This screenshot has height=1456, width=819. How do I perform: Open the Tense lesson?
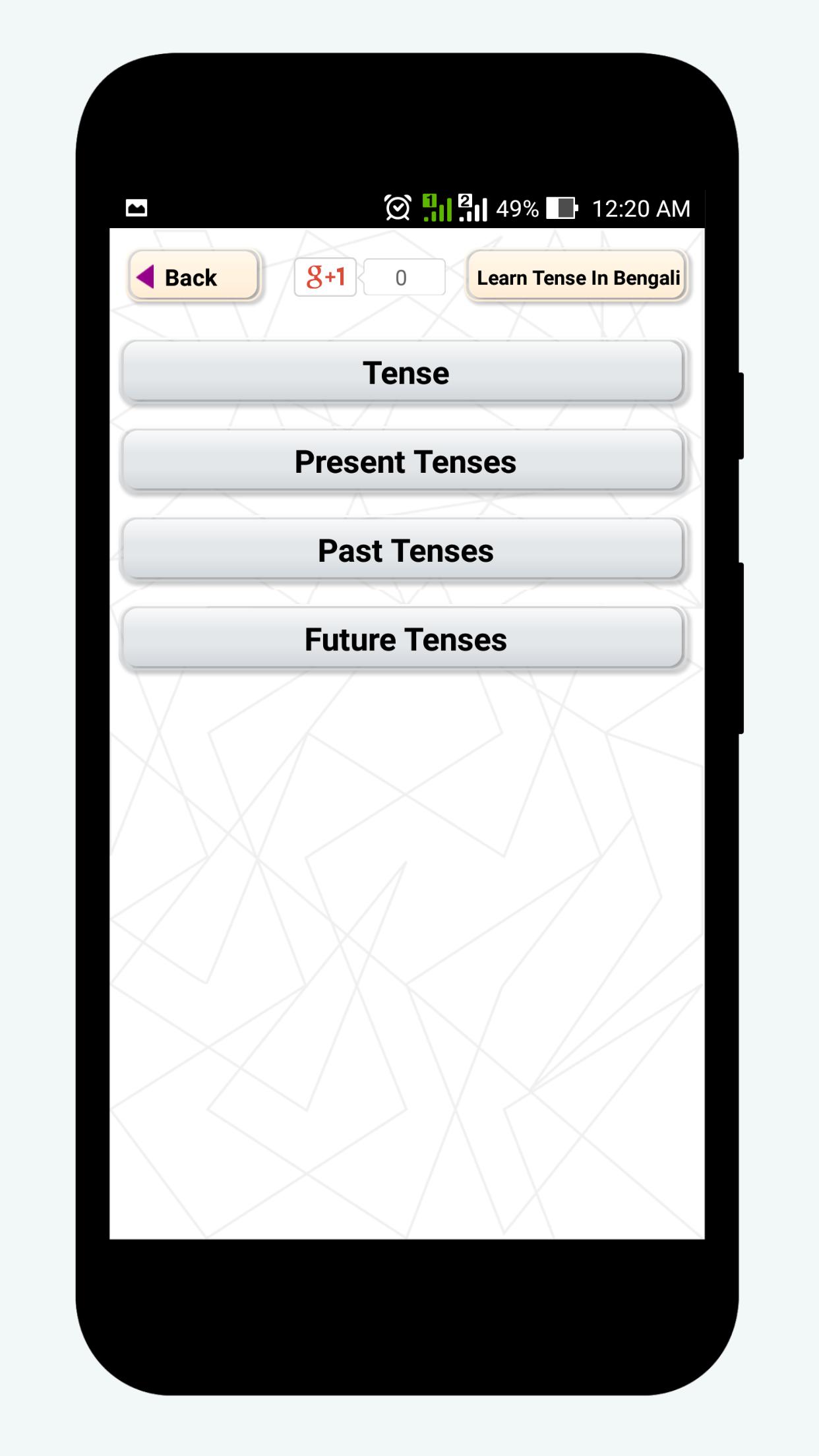(x=404, y=372)
